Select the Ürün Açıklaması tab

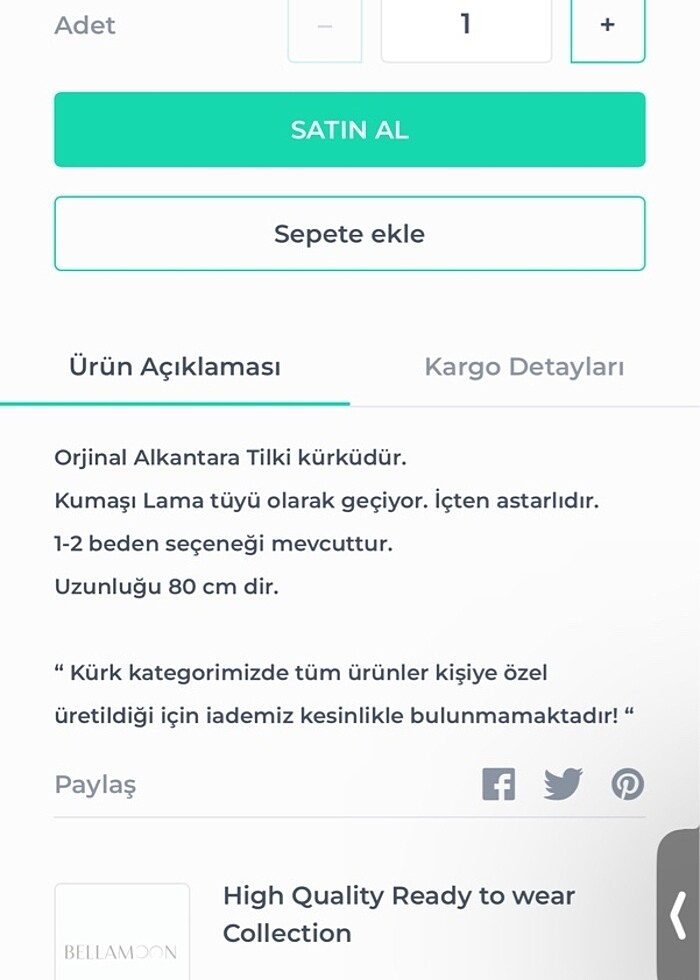coord(175,367)
